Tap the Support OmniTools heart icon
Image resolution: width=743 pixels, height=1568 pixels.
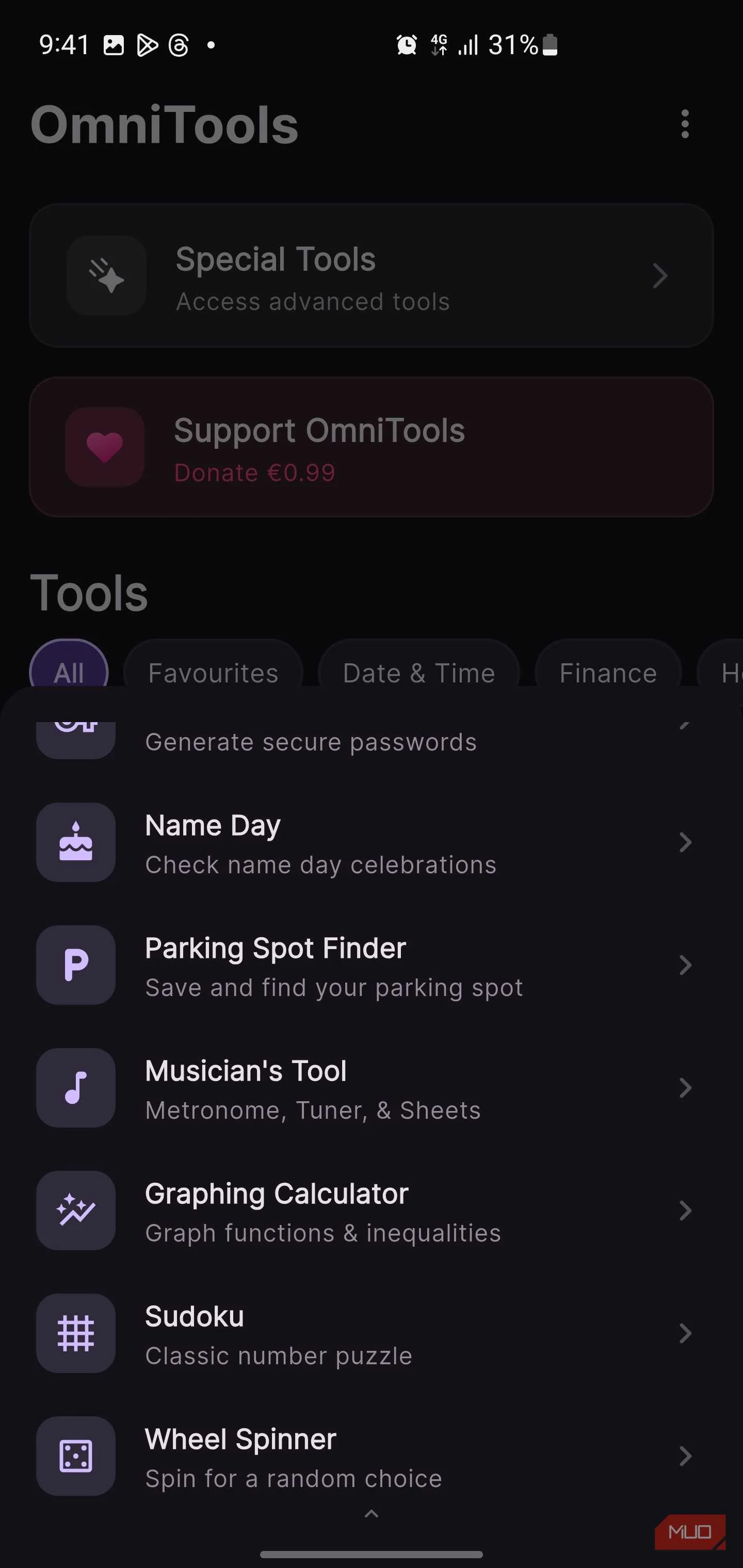(105, 447)
